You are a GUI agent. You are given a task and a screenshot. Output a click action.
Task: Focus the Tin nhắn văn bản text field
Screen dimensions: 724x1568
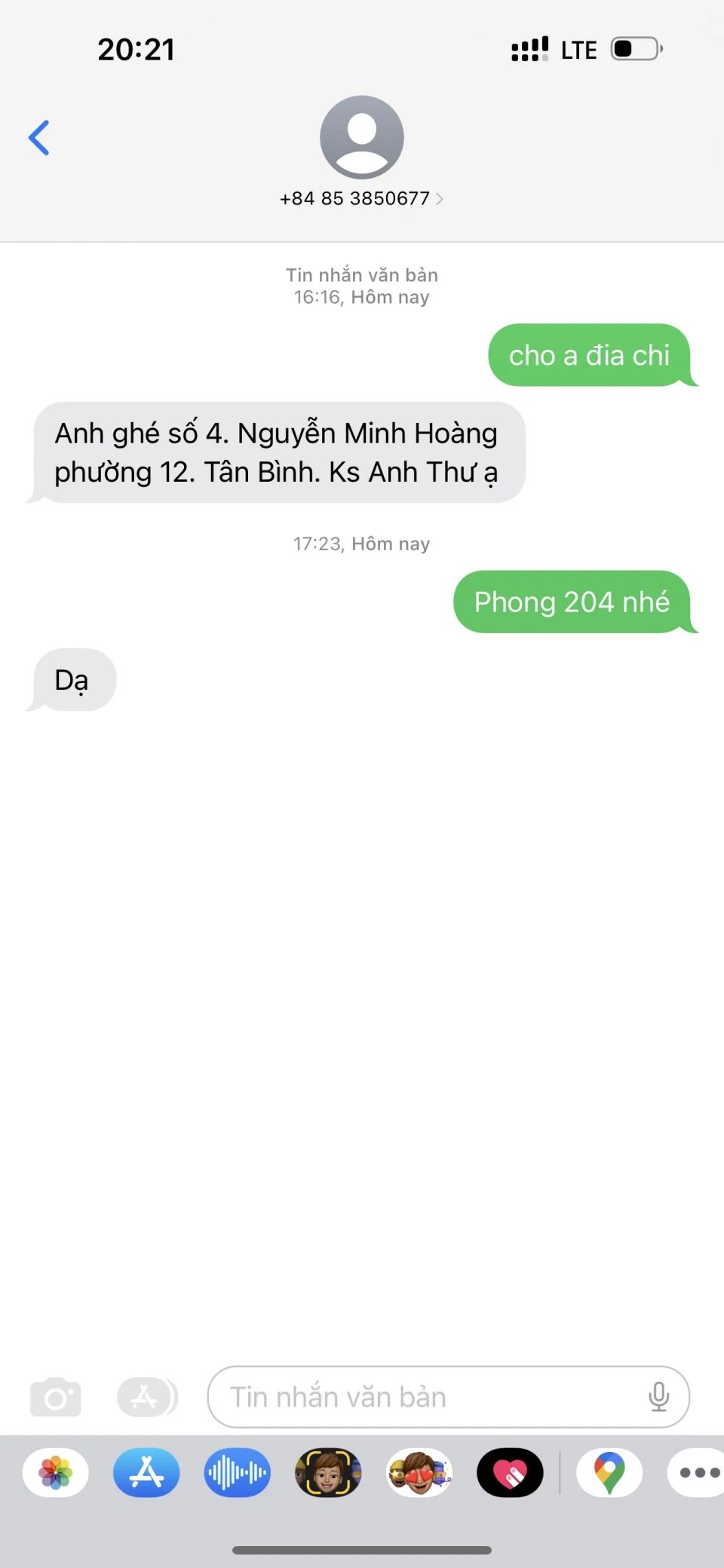422,1397
